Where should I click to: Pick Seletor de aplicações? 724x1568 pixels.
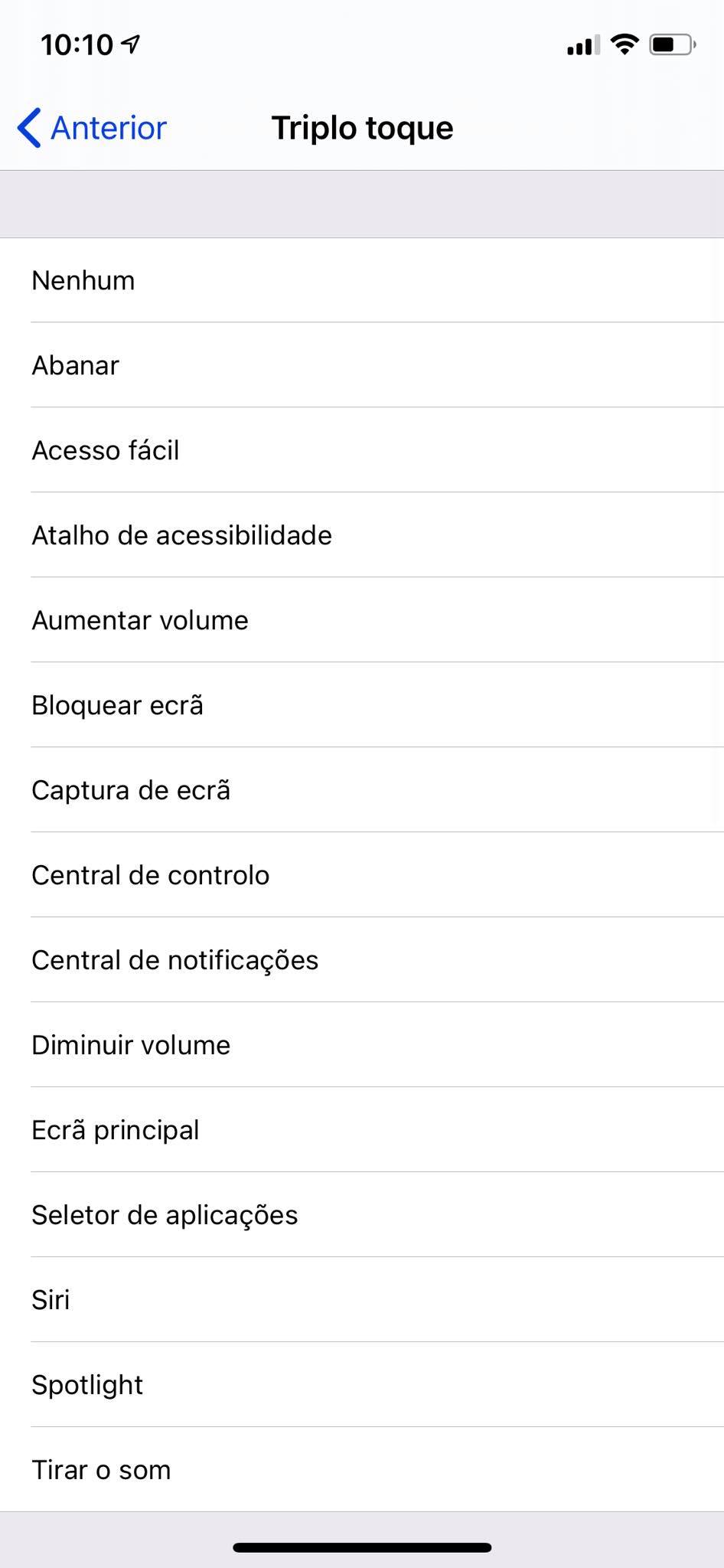pyautogui.click(x=362, y=1215)
